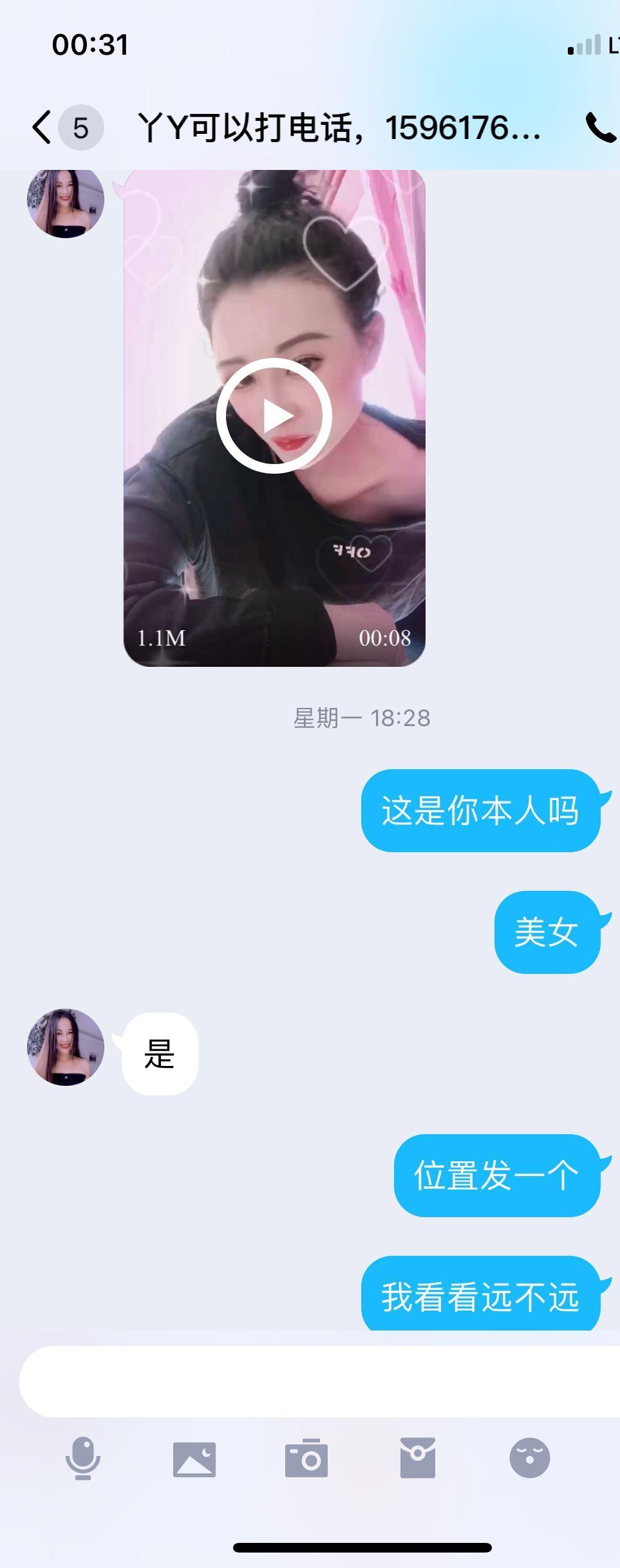Send a red envelope
Viewport: 620px width, 1568px height.
click(418, 1459)
